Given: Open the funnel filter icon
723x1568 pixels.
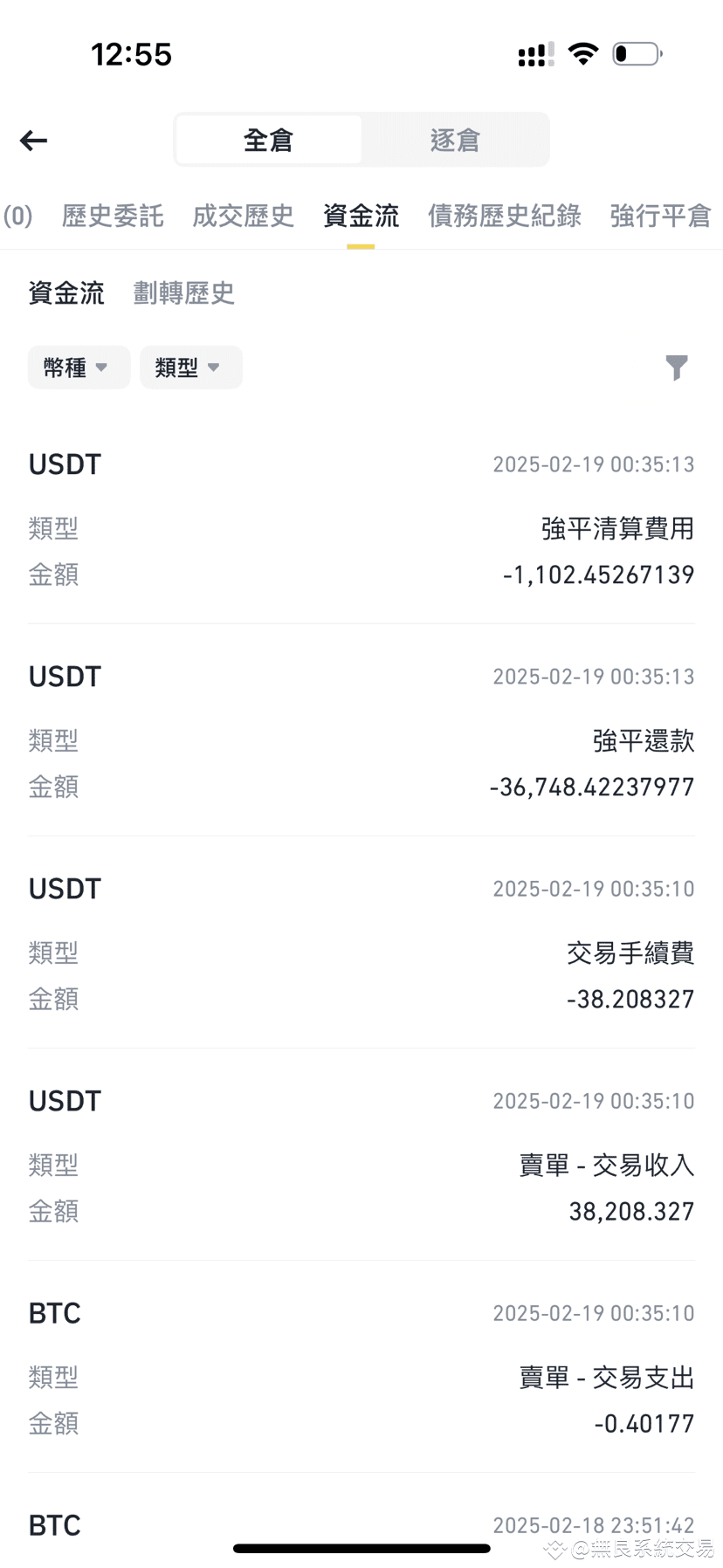Looking at the screenshot, I should tap(677, 368).
